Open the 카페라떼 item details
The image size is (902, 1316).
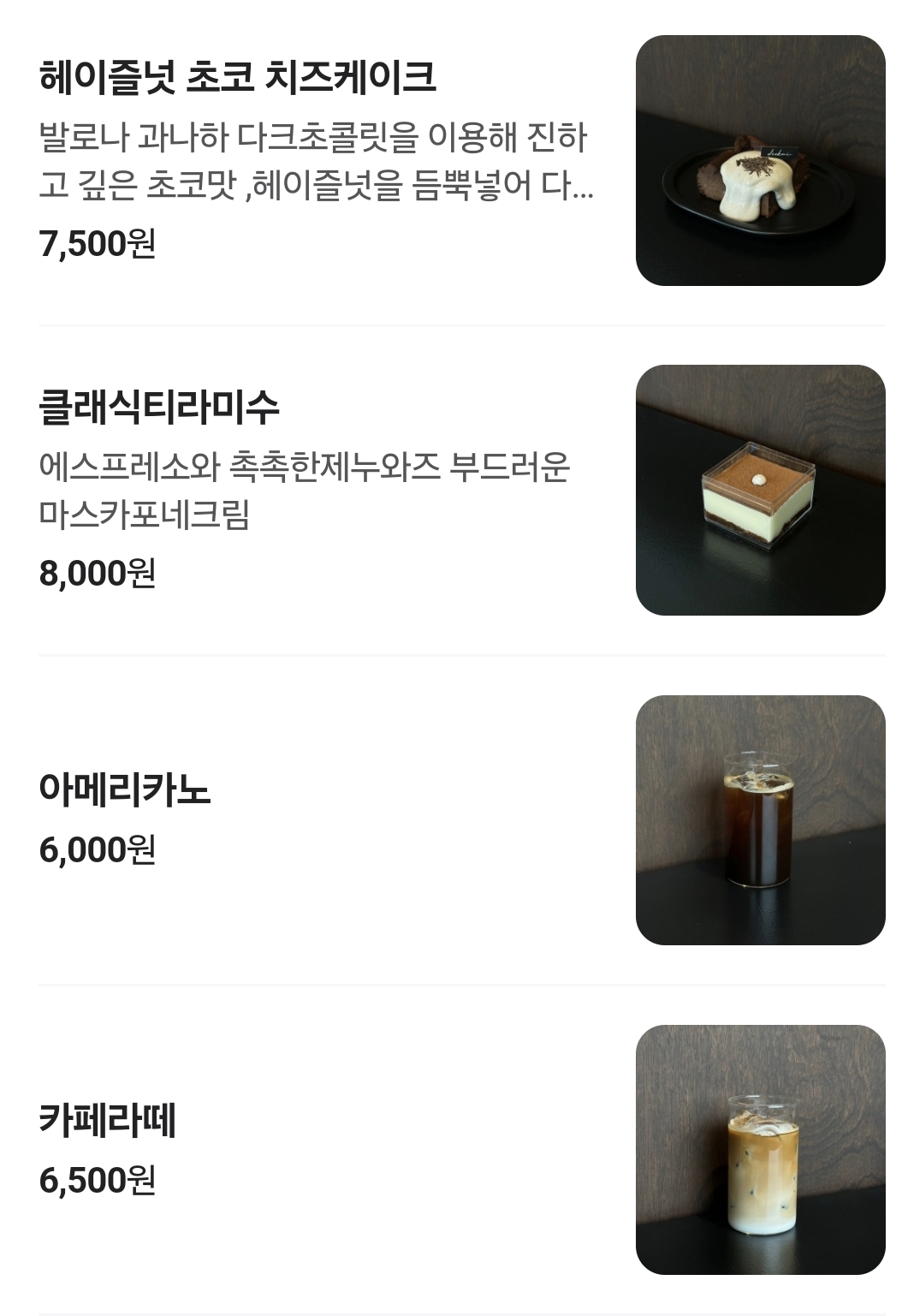108,1119
